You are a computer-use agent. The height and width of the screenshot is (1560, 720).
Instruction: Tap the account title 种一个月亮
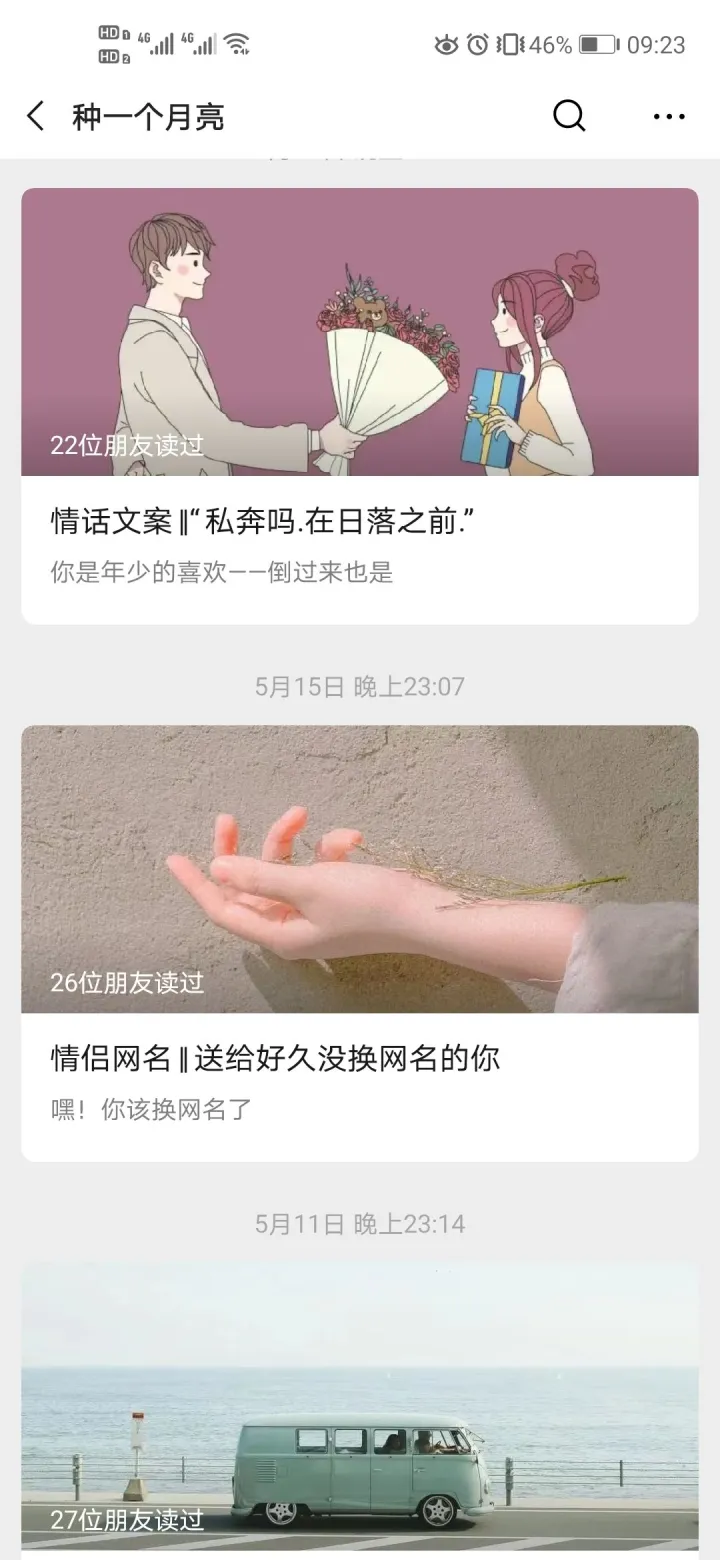pyautogui.click(x=146, y=115)
